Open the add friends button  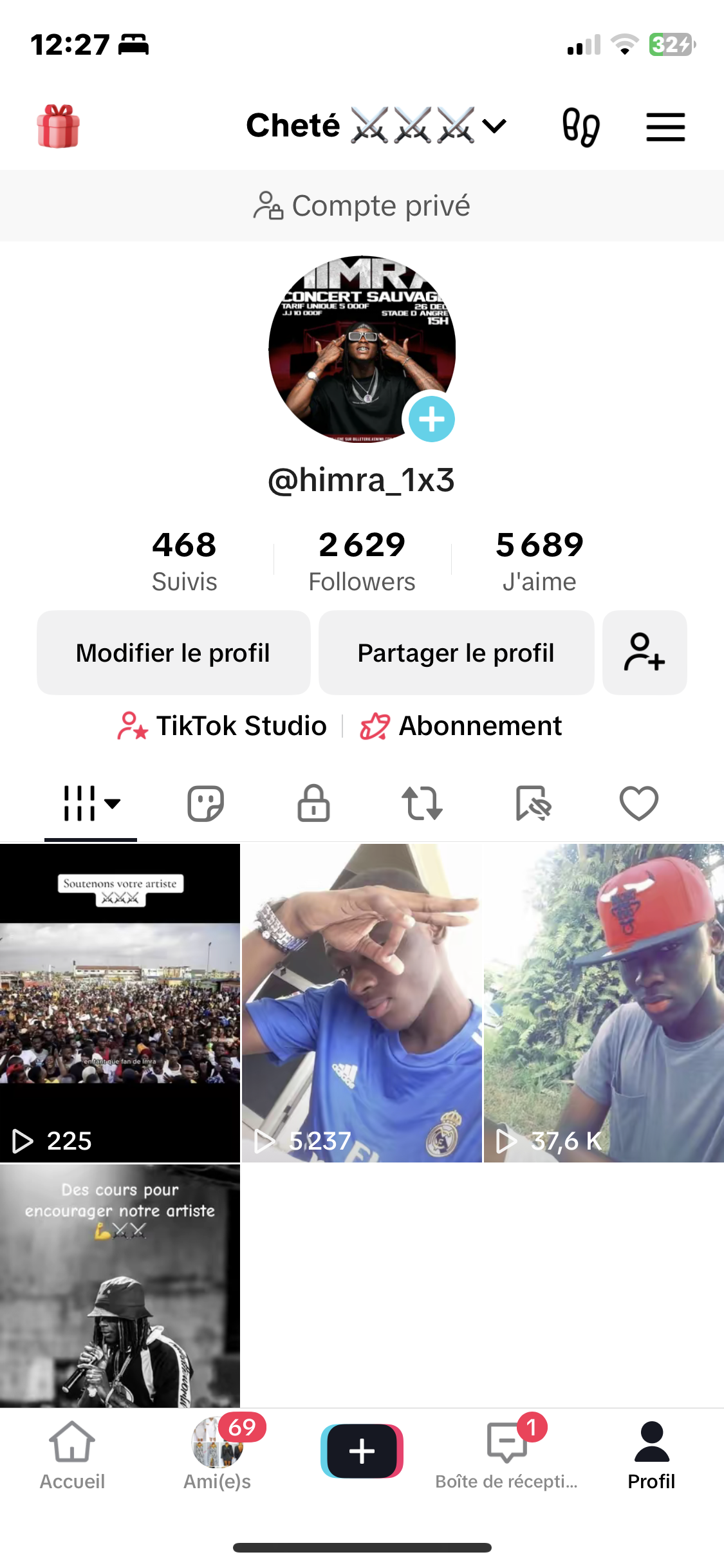click(644, 653)
